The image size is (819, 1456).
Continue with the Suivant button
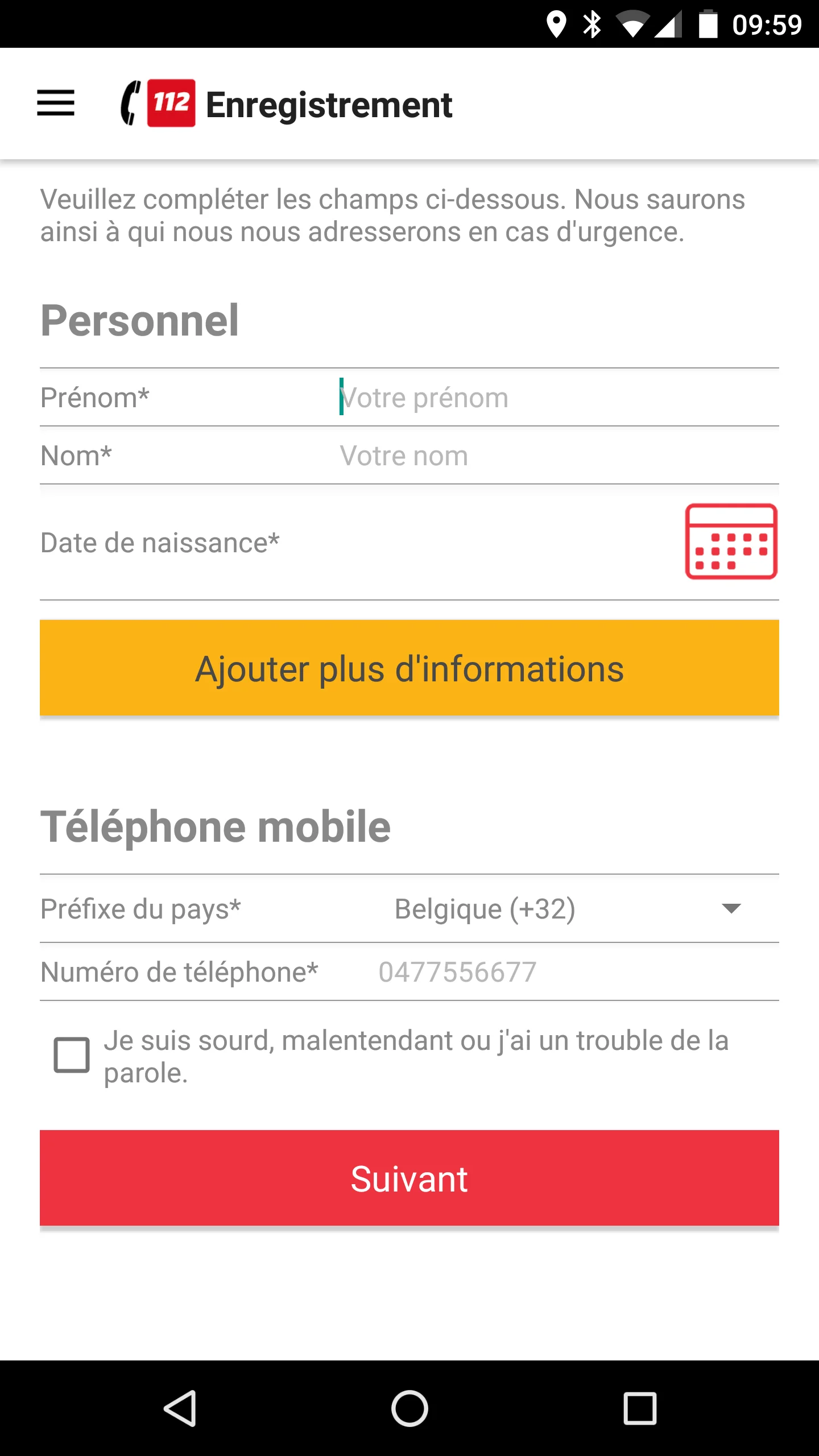point(409,1178)
